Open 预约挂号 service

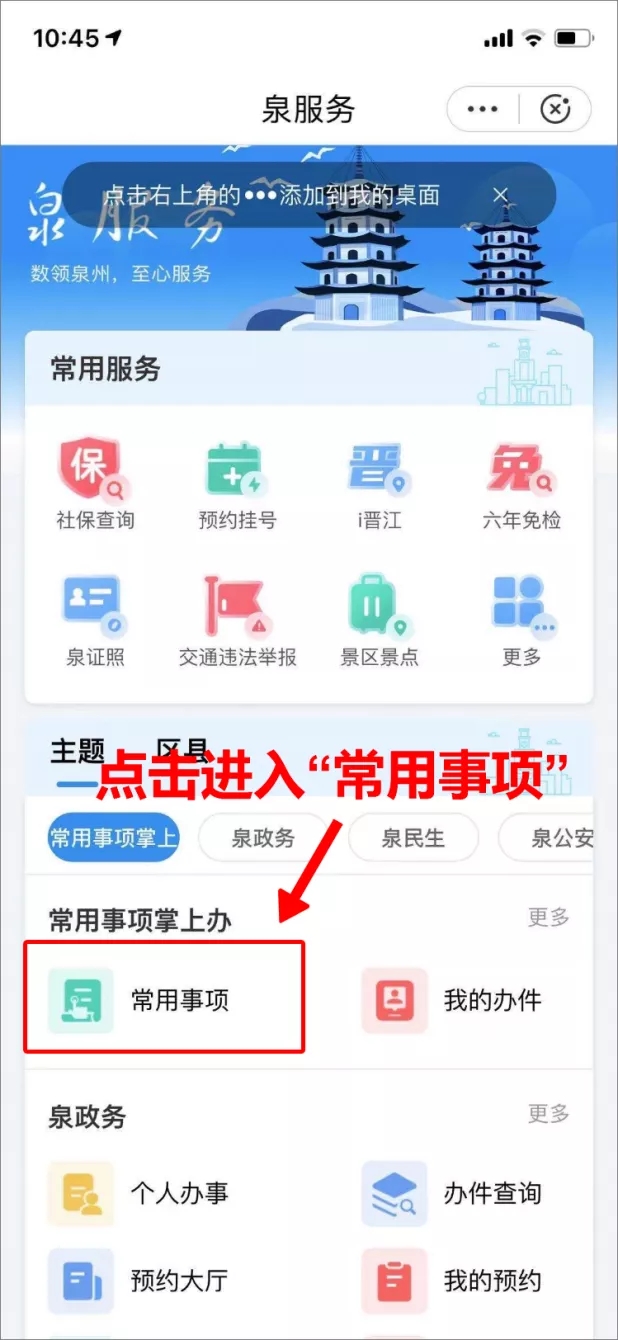click(237, 487)
